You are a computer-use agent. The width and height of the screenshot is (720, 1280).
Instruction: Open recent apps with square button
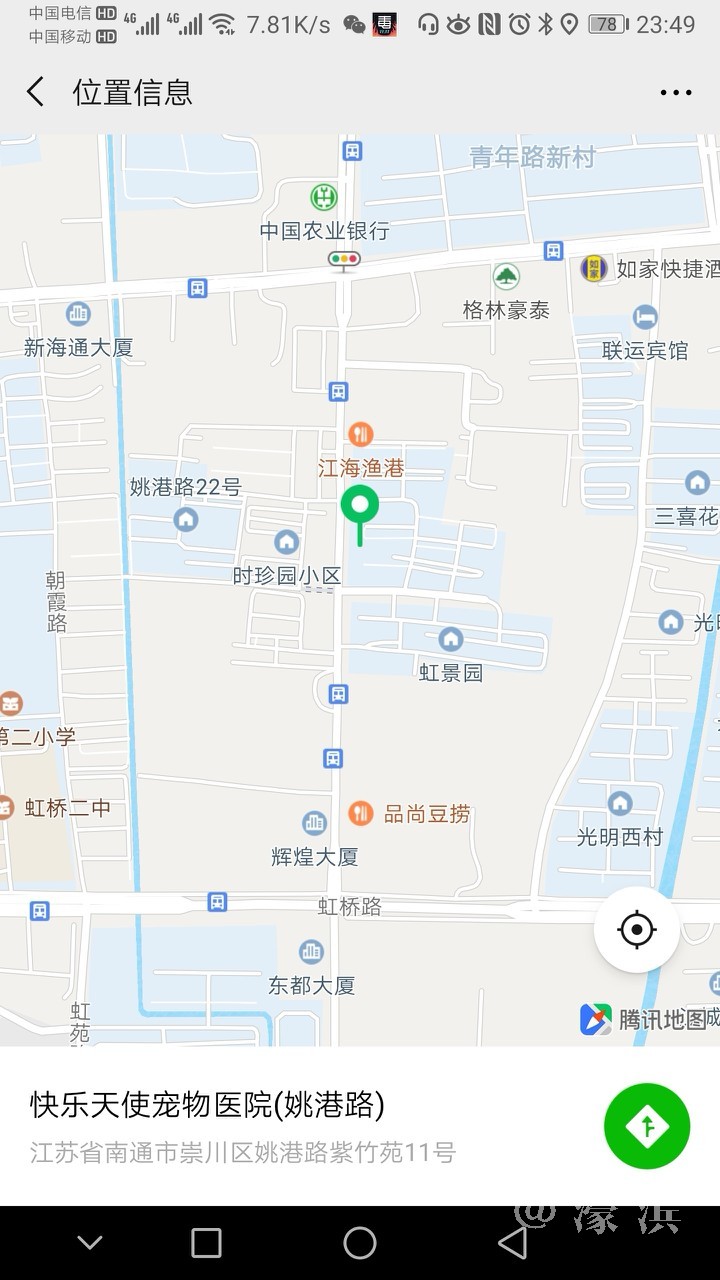[206, 1243]
